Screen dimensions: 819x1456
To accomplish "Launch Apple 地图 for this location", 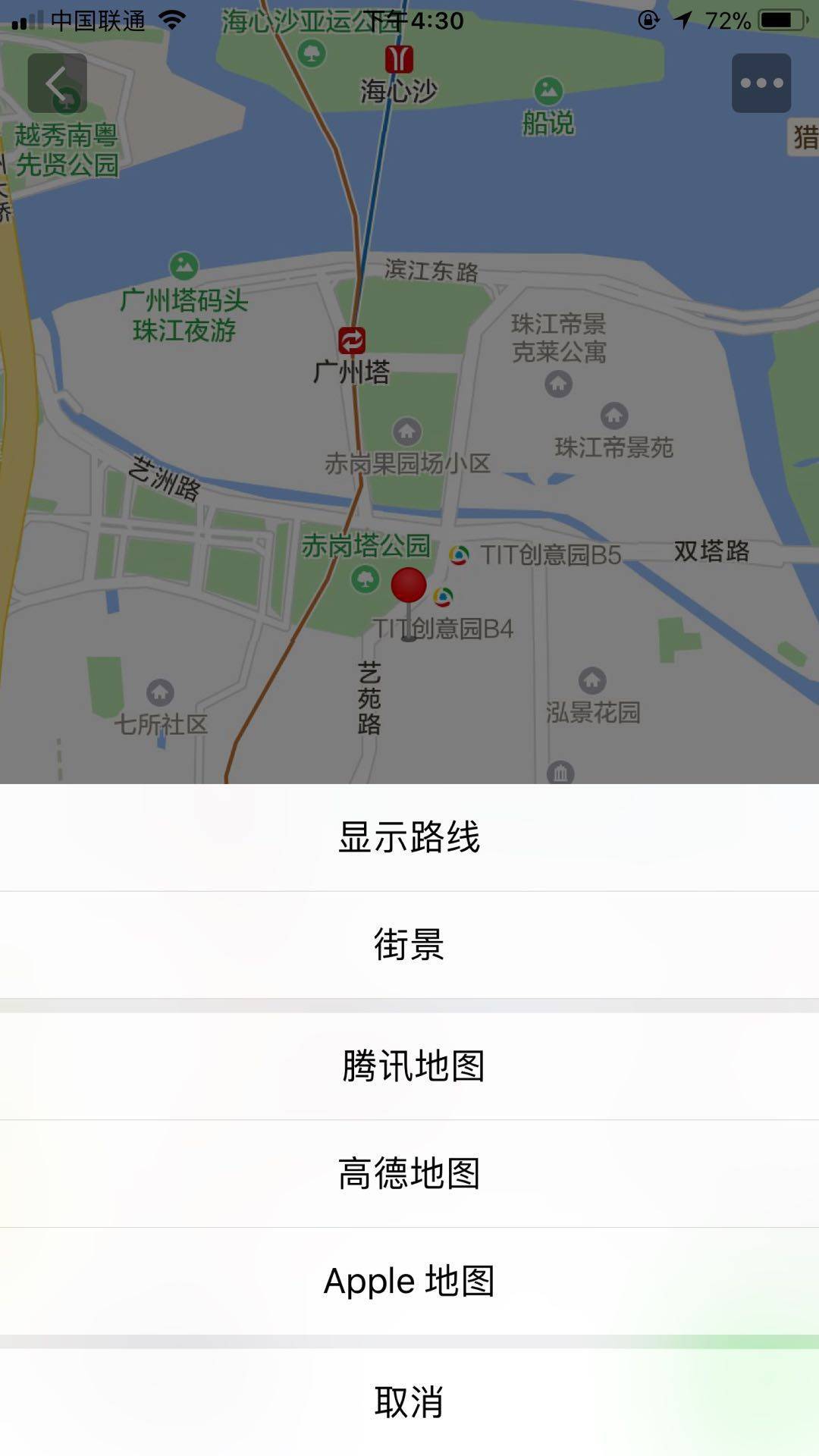I will pos(409,1281).
